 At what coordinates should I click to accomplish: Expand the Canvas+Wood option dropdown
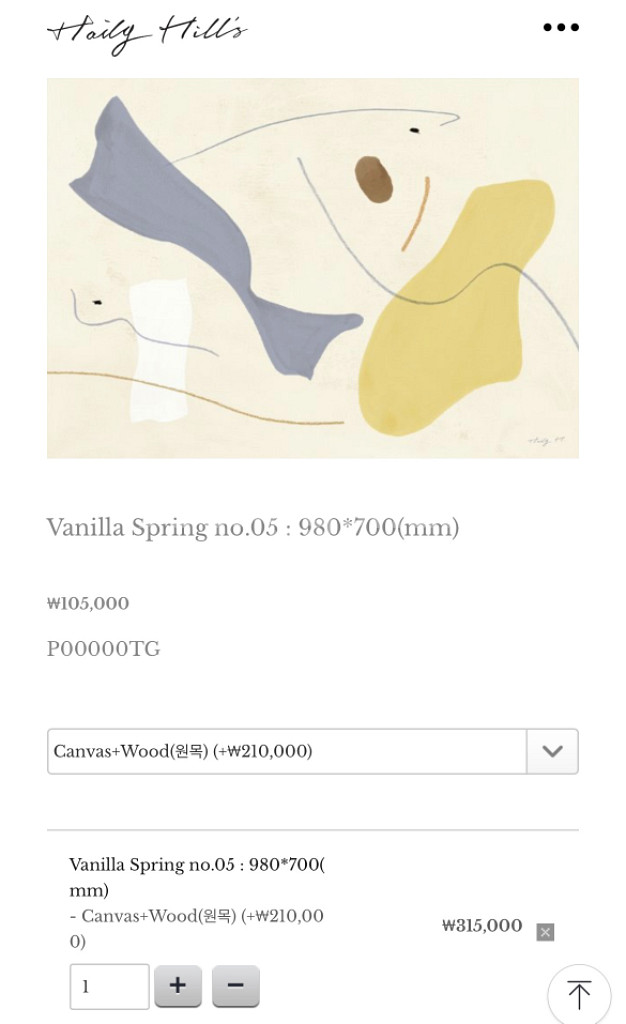(552, 751)
